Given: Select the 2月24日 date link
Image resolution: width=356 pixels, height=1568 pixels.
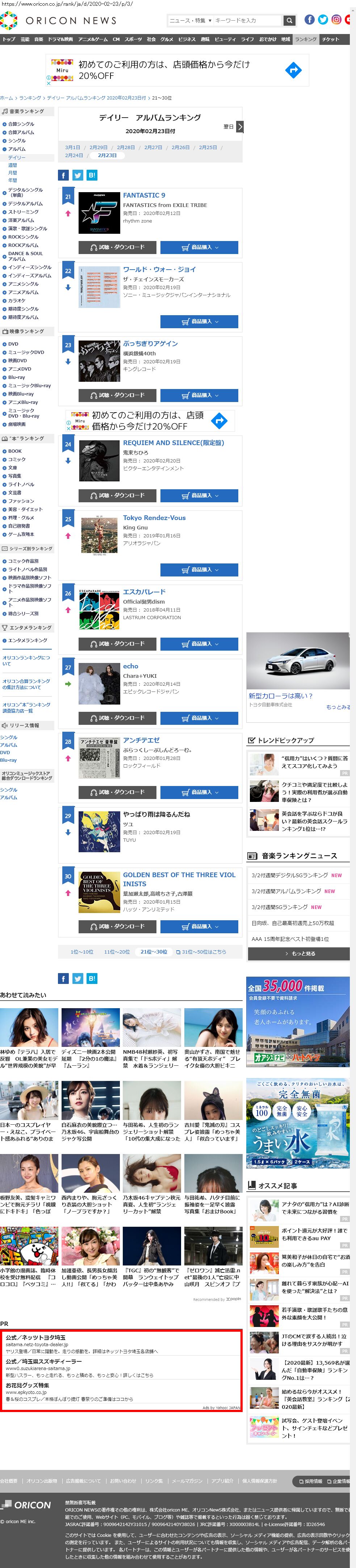Looking at the screenshot, I should point(74,155).
